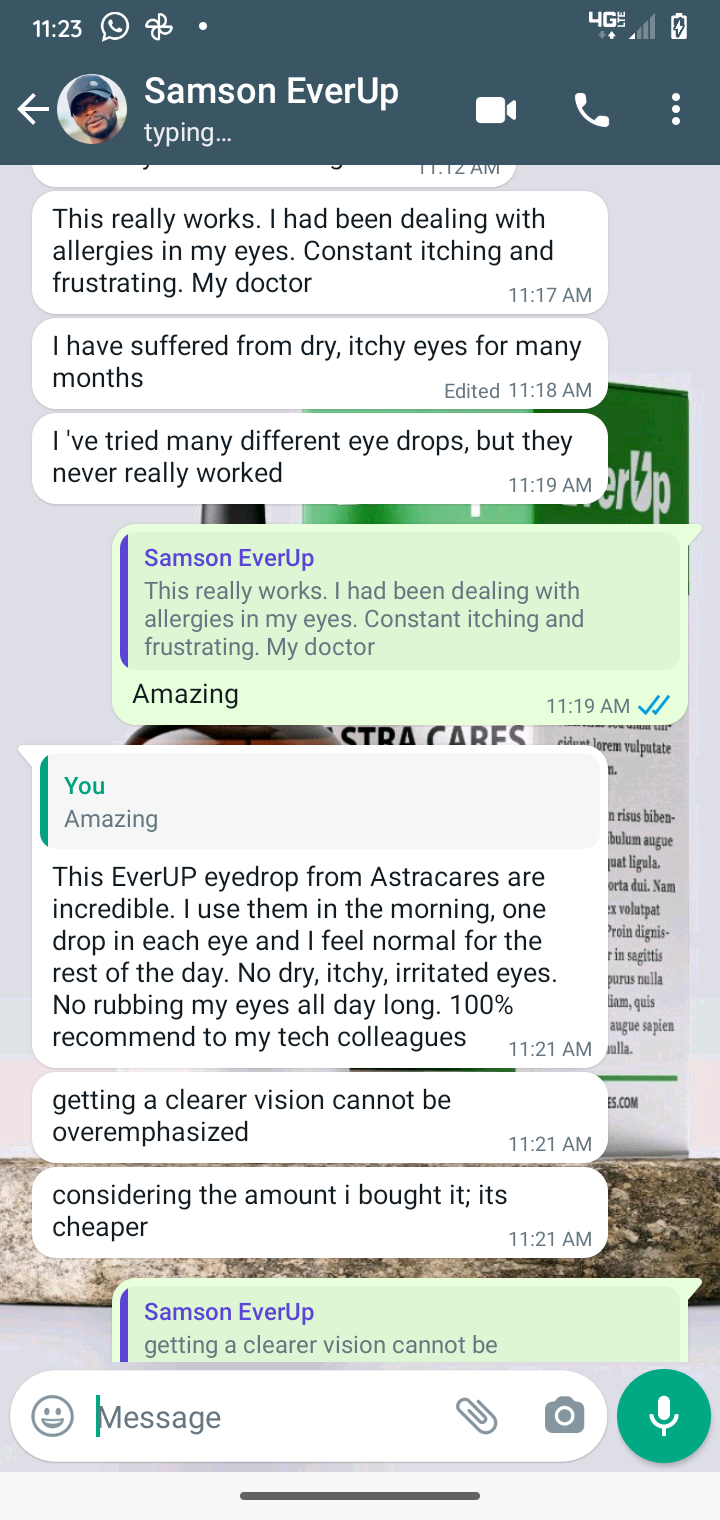Attach a file with the paperclip
Viewport: 720px width, 1520px height.
click(477, 1416)
